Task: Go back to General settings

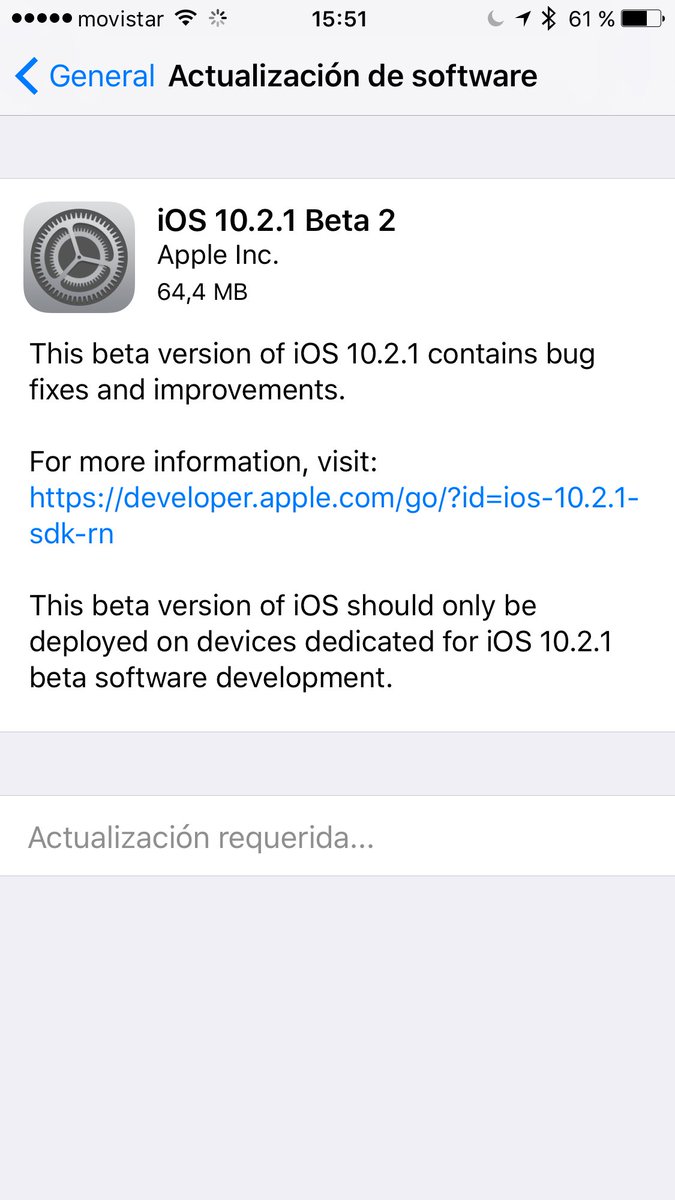Action: point(85,76)
